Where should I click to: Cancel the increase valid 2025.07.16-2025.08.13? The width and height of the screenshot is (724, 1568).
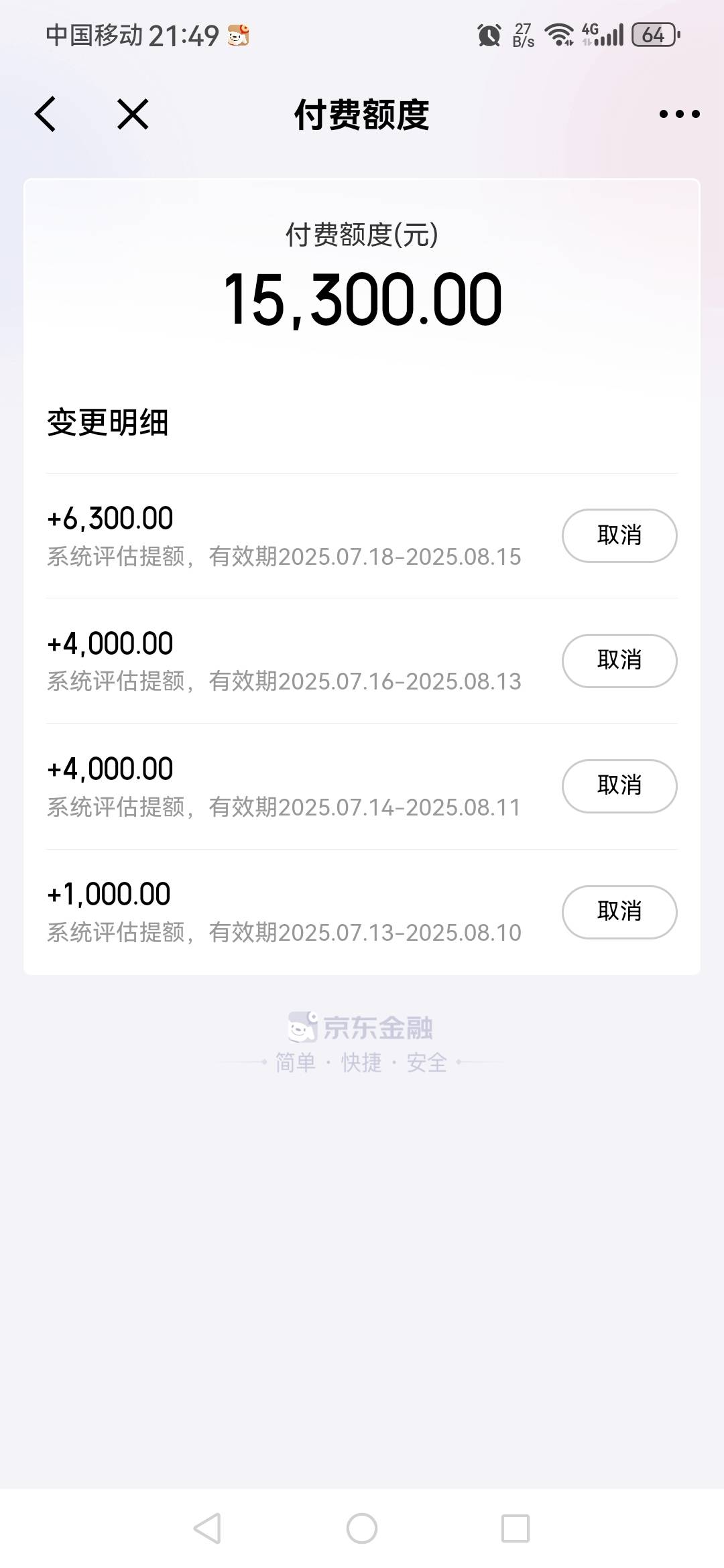(x=619, y=661)
